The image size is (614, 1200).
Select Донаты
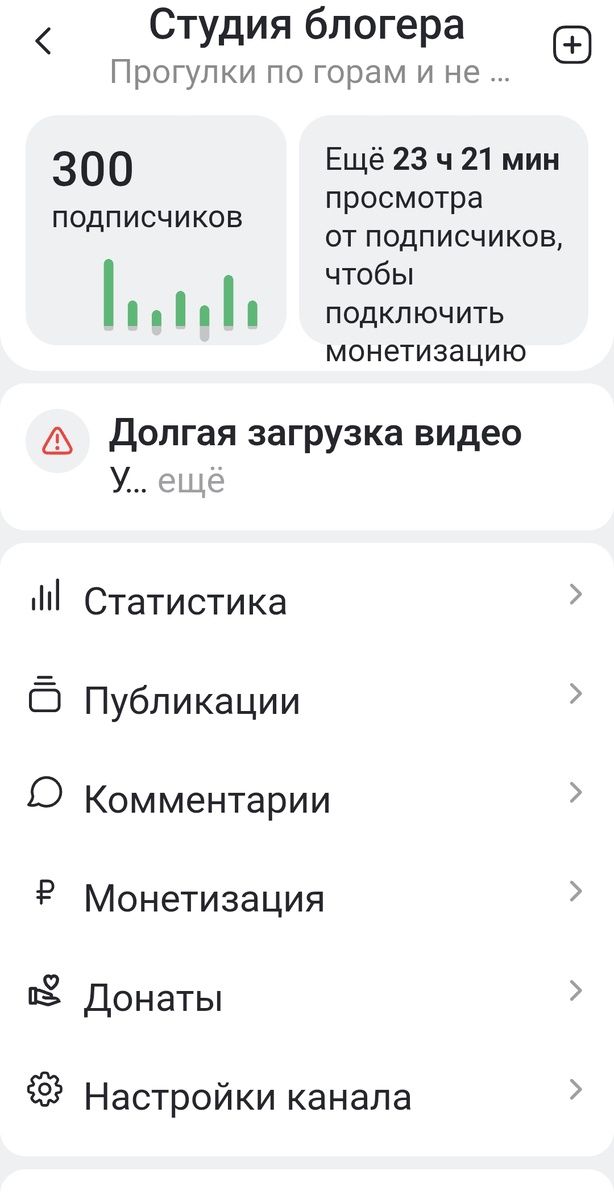pyautogui.click(x=306, y=997)
